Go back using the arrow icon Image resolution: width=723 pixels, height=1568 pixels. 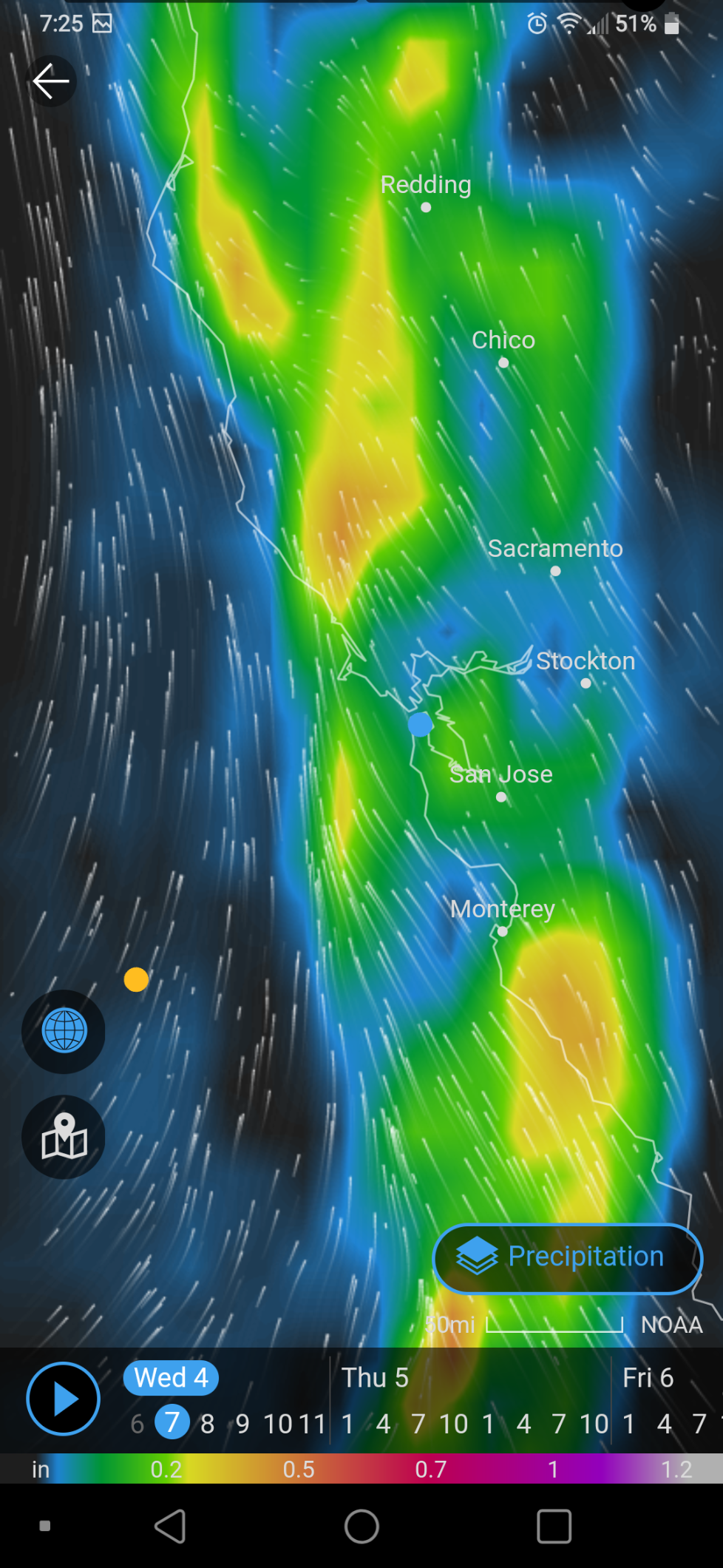pyautogui.click(x=51, y=81)
